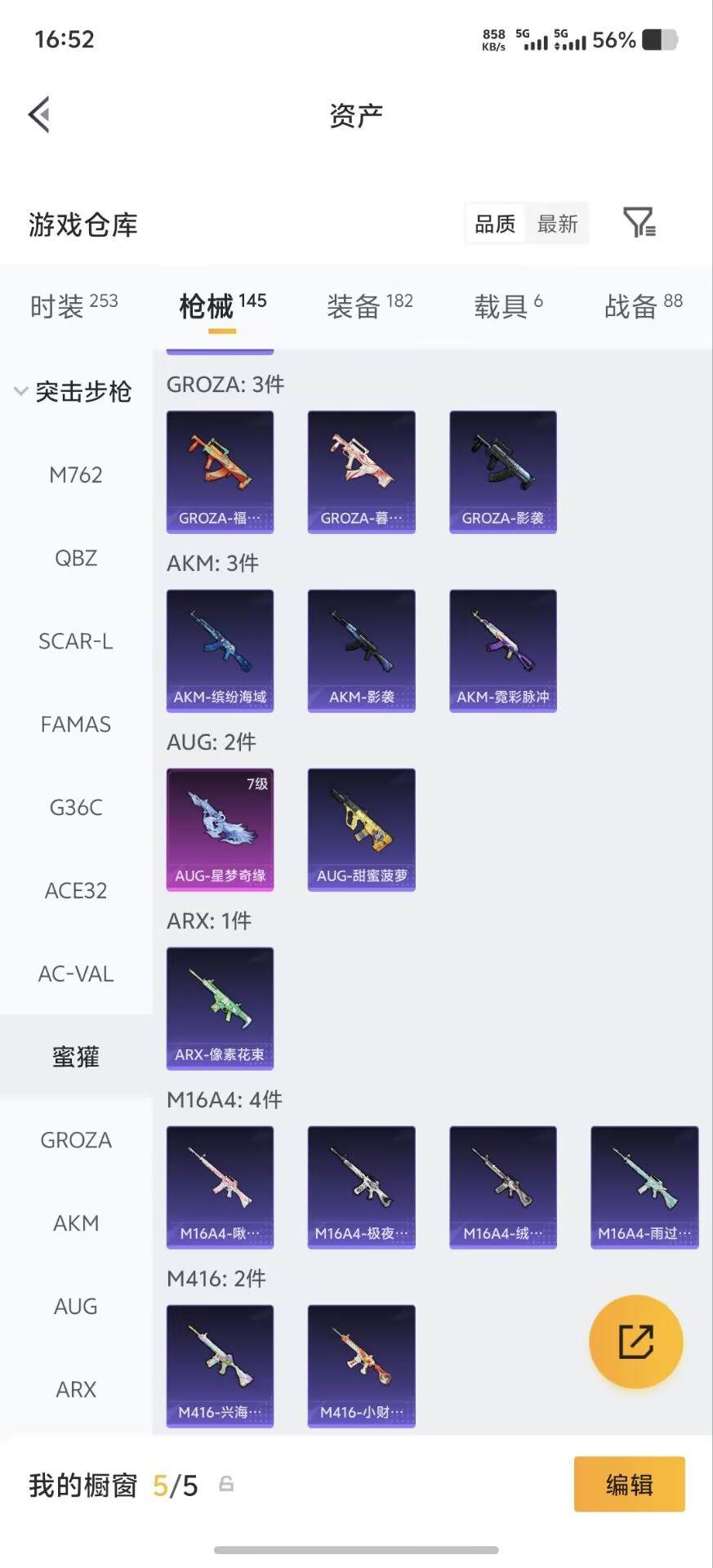Collapse the 突击步枪 category
This screenshot has width=713, height=1568.
tap(74, 392)
